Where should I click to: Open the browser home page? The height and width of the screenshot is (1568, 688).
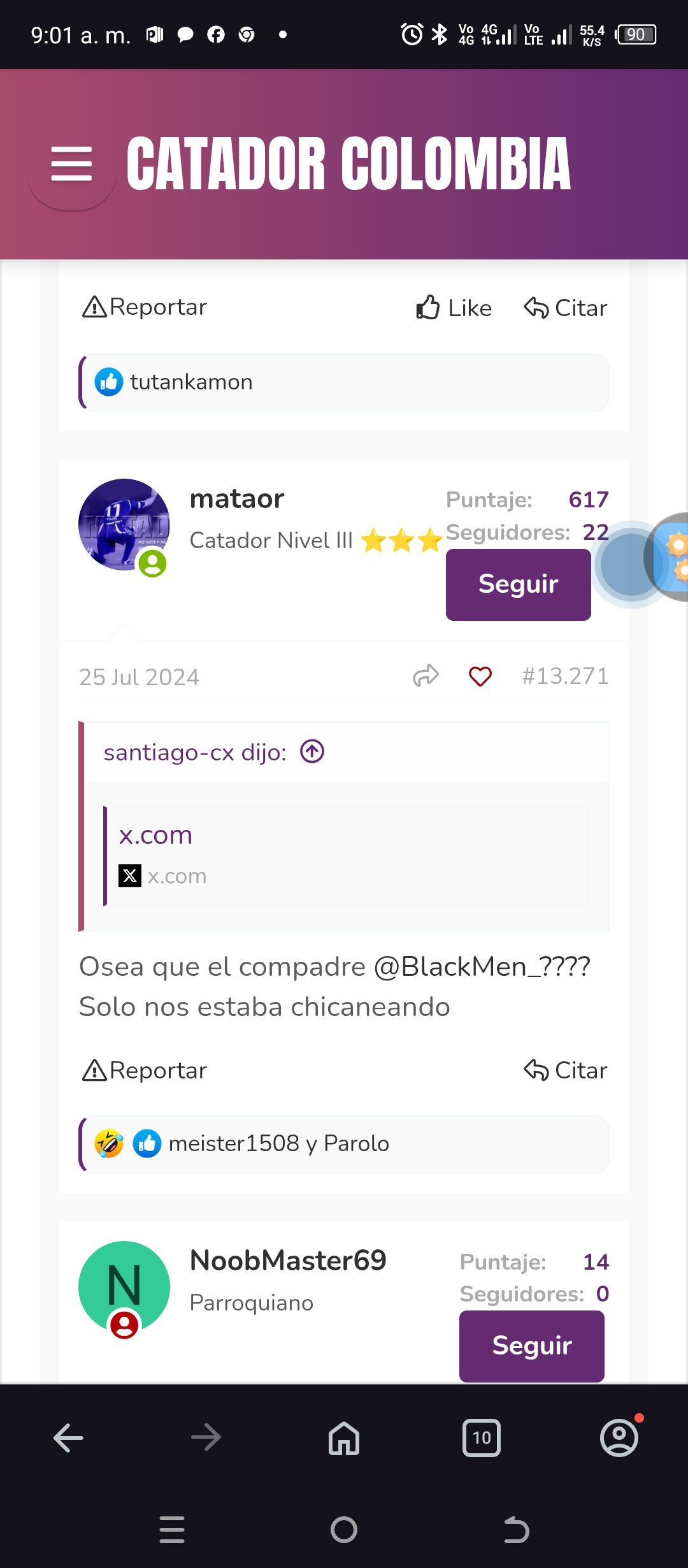pyautogui.click(x=344, y=1438)
